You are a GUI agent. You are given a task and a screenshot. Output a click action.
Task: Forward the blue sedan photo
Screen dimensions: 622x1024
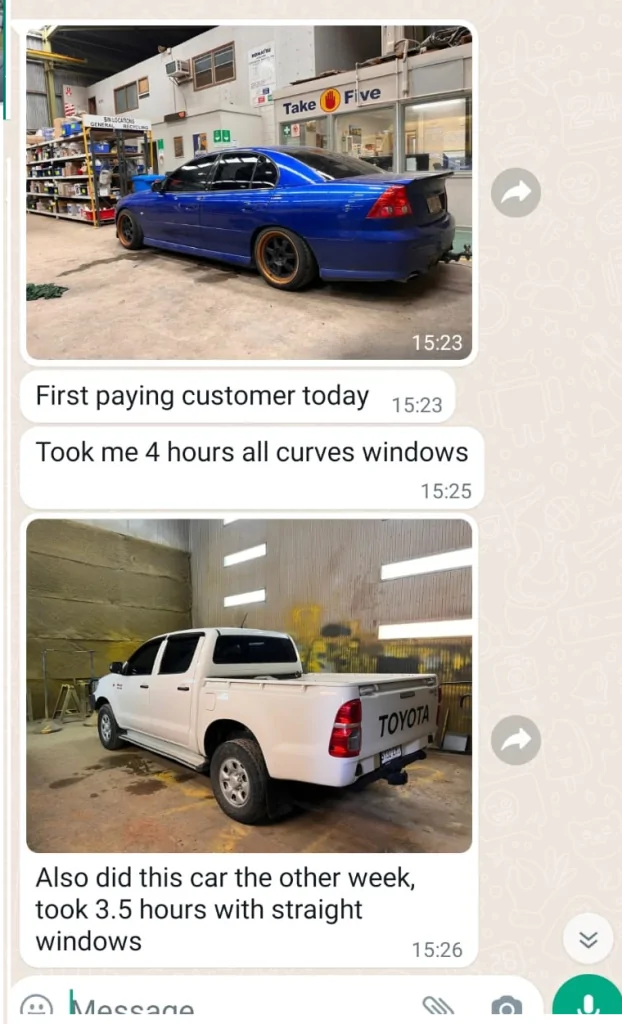pos(516,193)
